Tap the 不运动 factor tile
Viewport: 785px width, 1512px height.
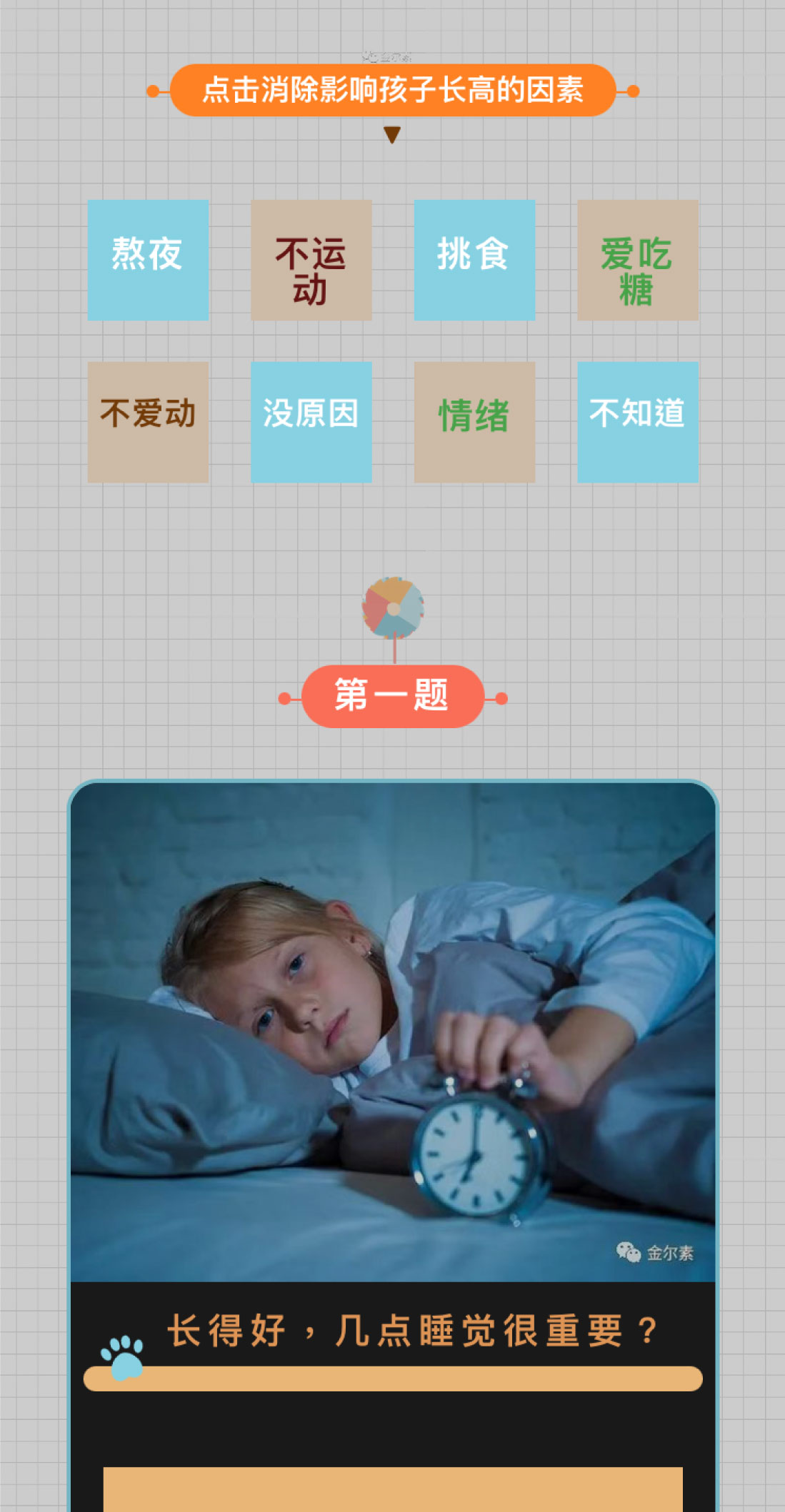(311, 260)
